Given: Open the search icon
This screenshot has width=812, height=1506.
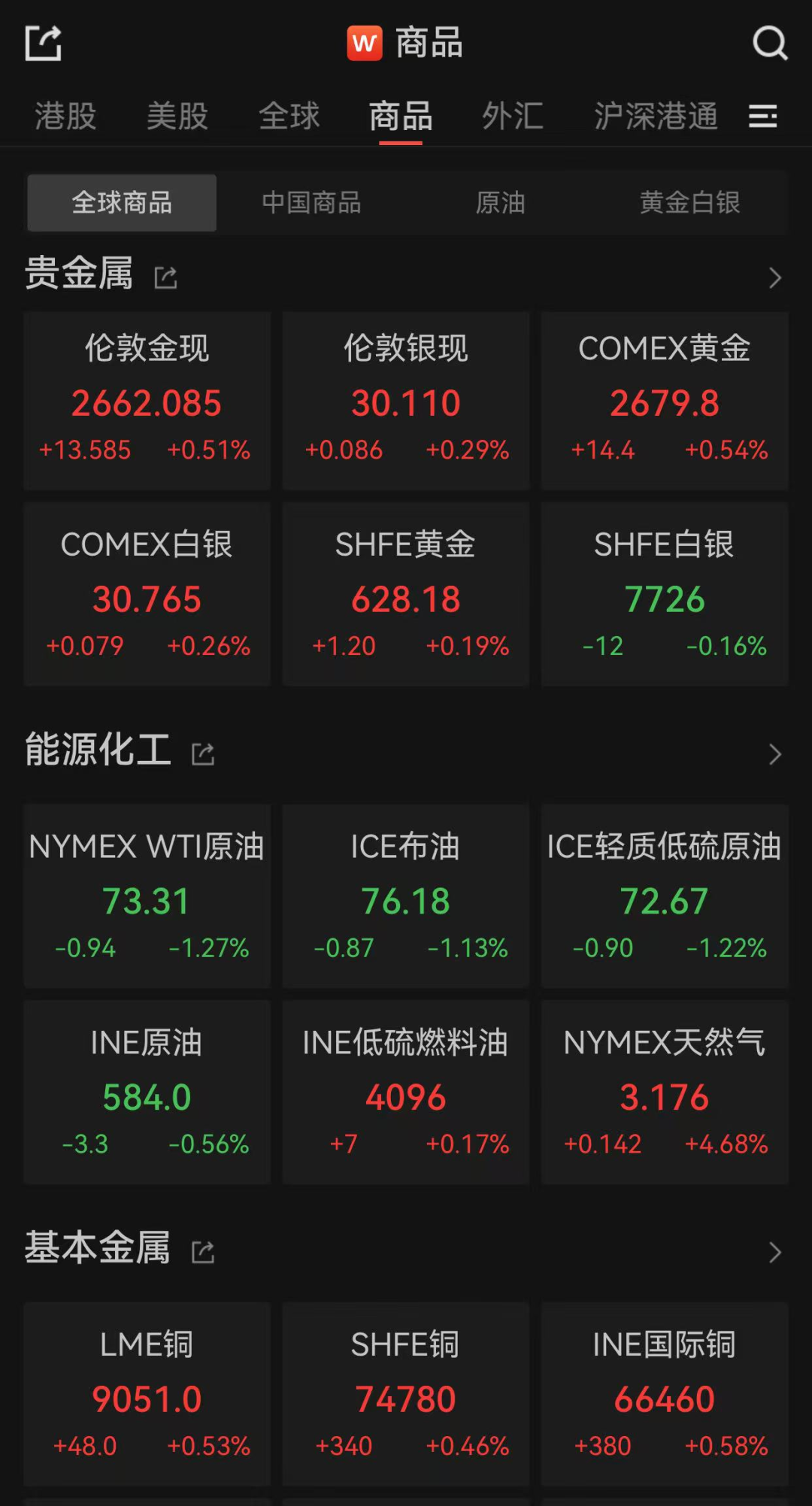Looking at the screenshot, I should 768,42.
